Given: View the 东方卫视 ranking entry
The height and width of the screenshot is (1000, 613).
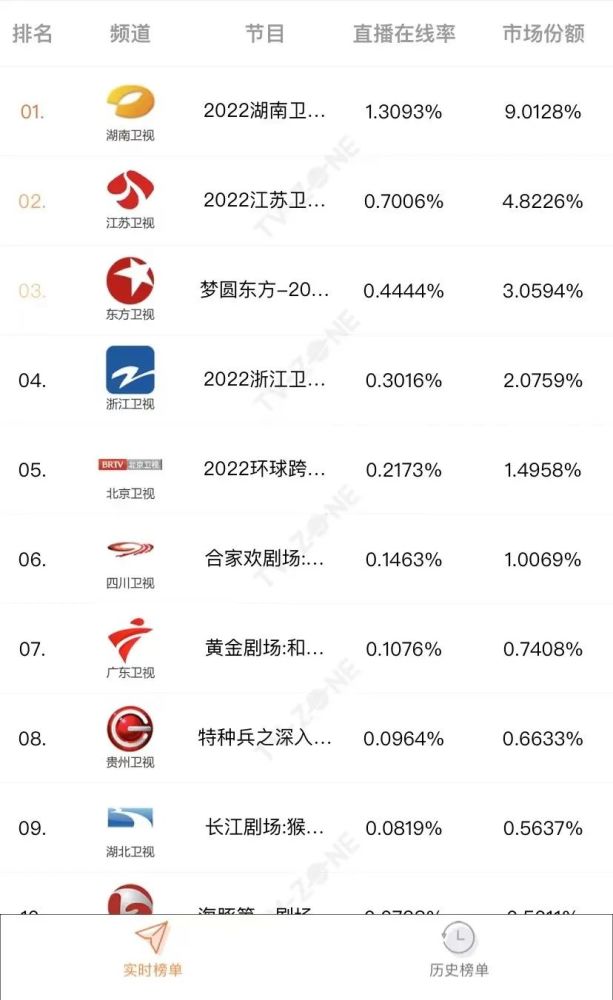Looking at the screenshot, I should point(306,291).
